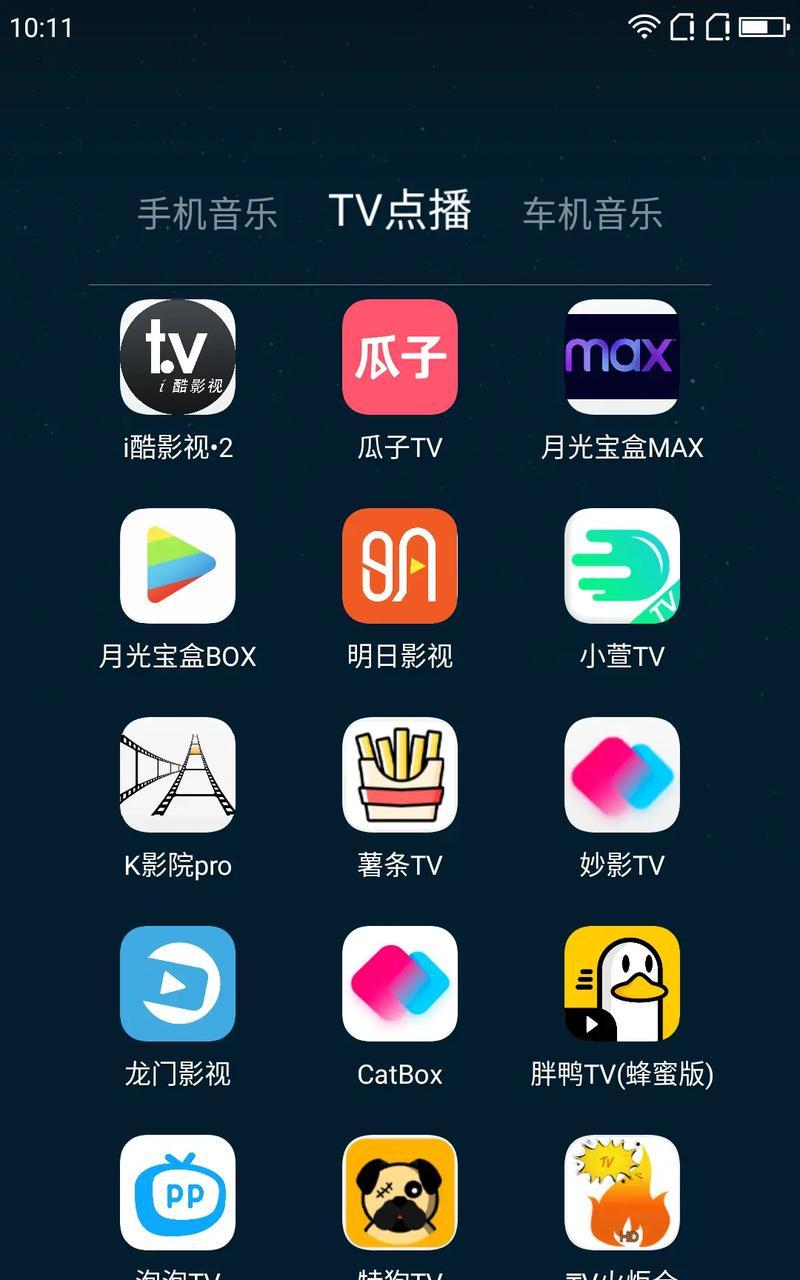
Task: Open the pug dog TV app
Action: tap(400, 1192)
